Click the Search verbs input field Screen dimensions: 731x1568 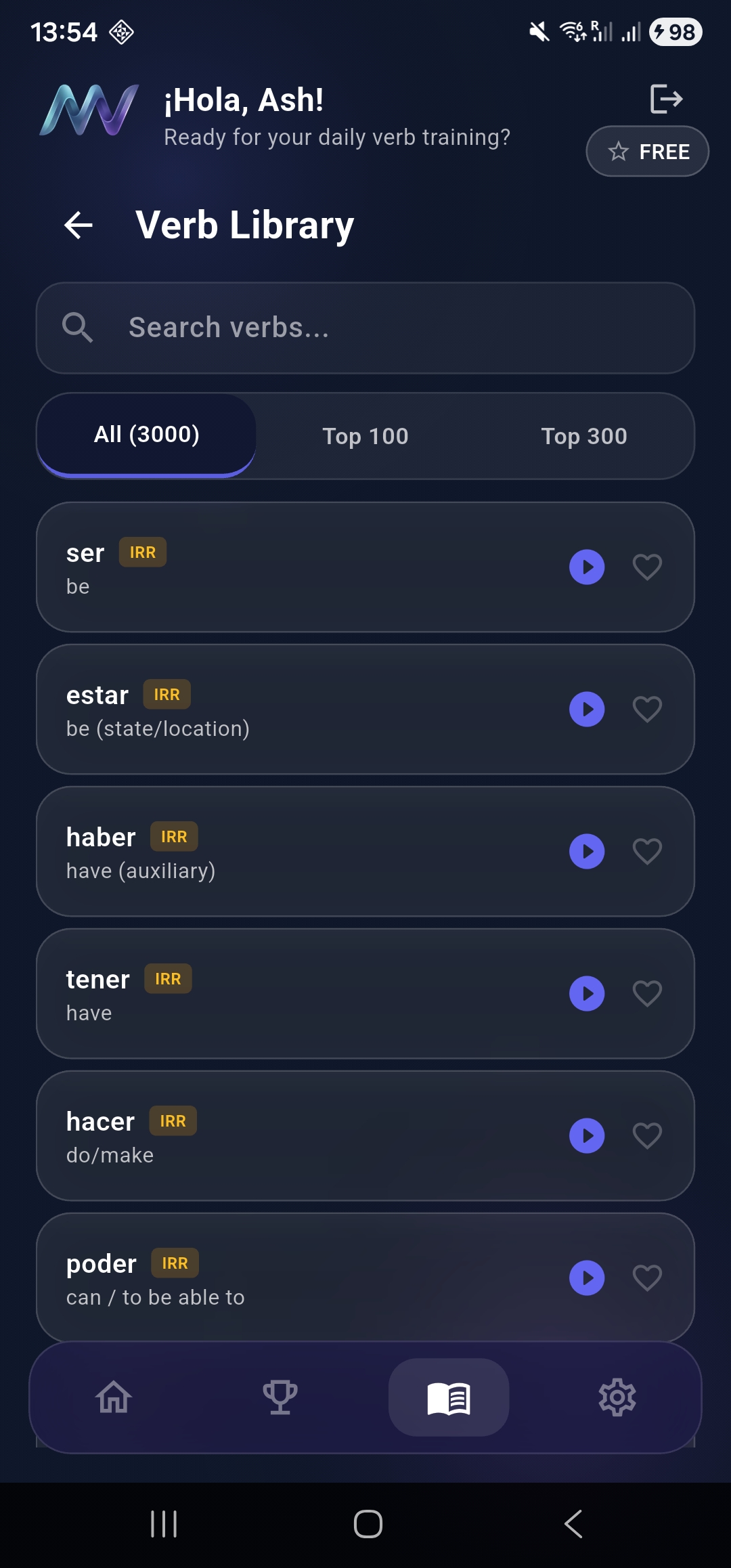coord(365,328)
